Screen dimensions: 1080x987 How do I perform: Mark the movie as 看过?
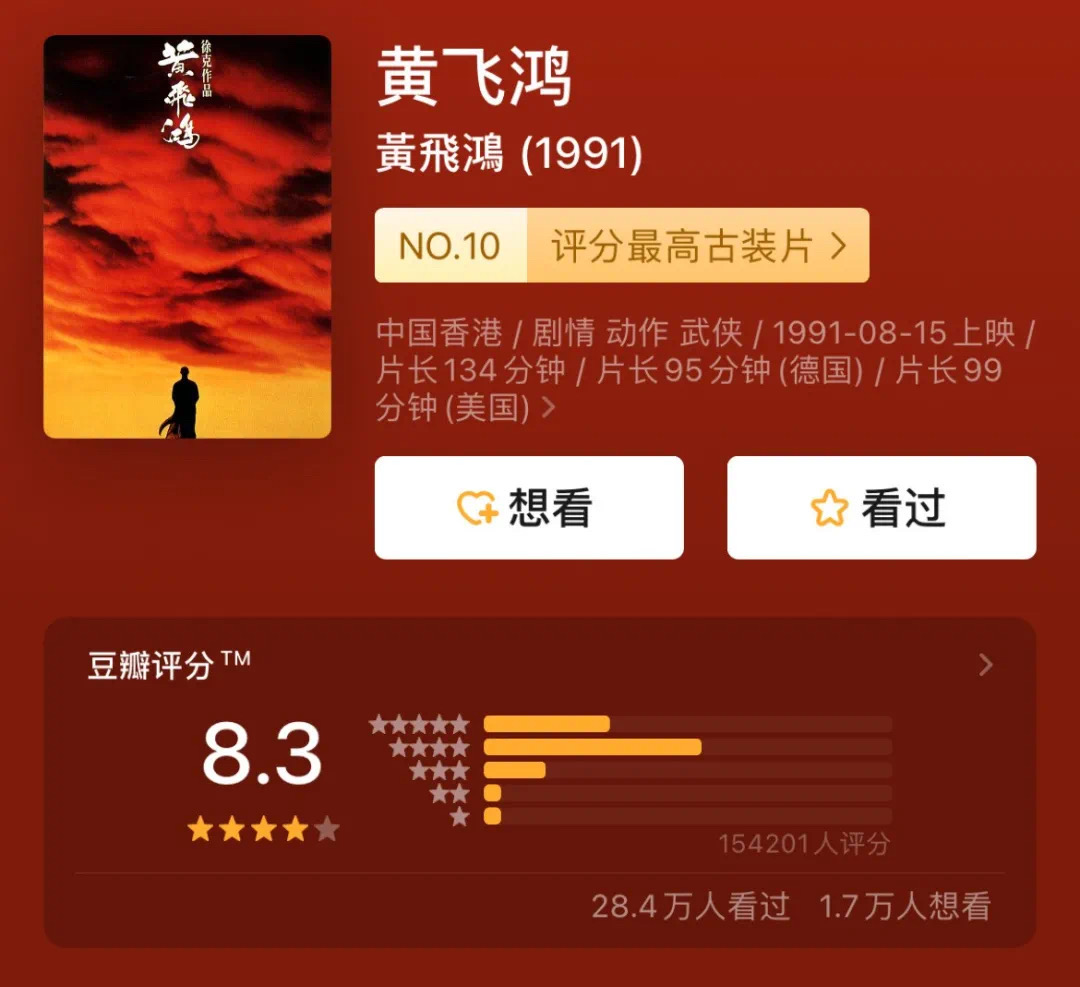[881, 508]
